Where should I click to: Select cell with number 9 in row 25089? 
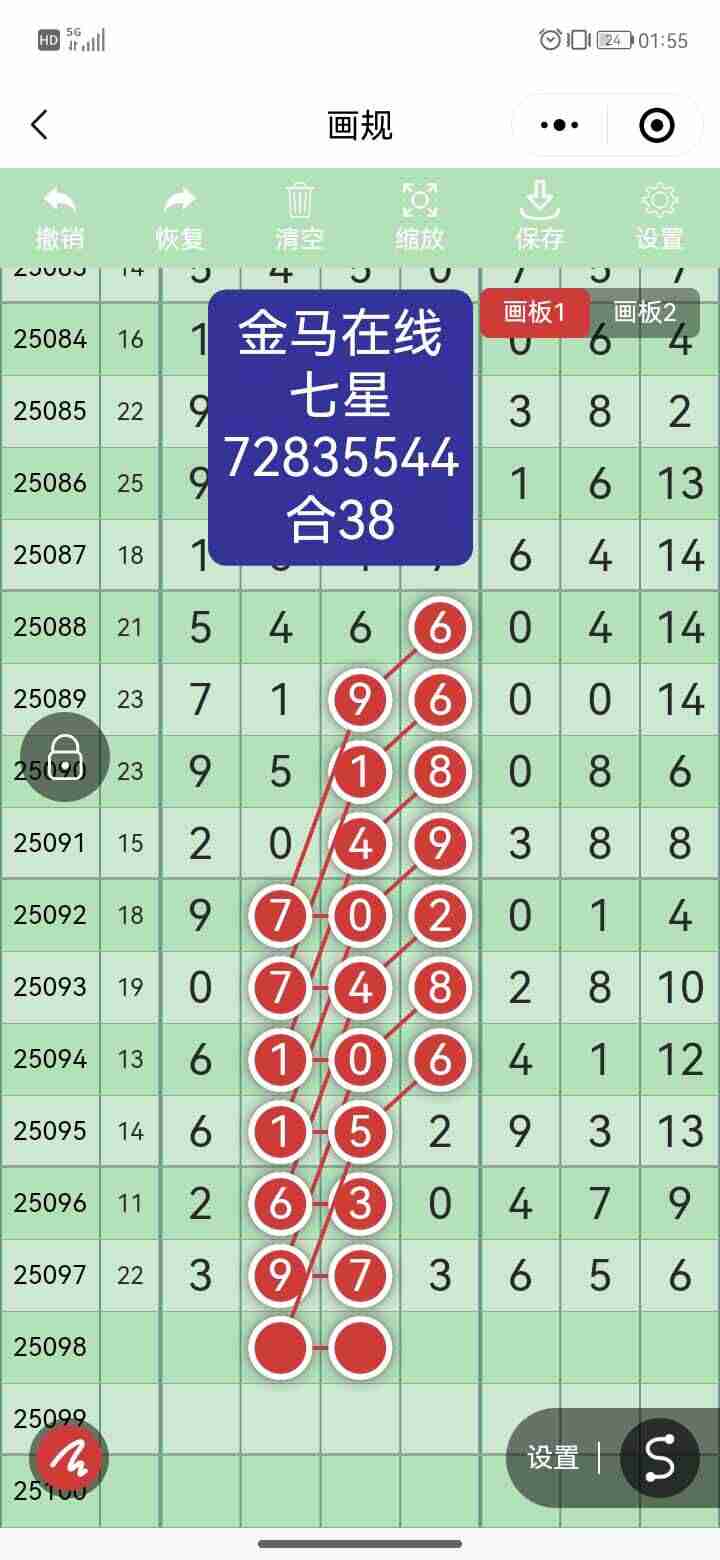click(x=359, y=699)
